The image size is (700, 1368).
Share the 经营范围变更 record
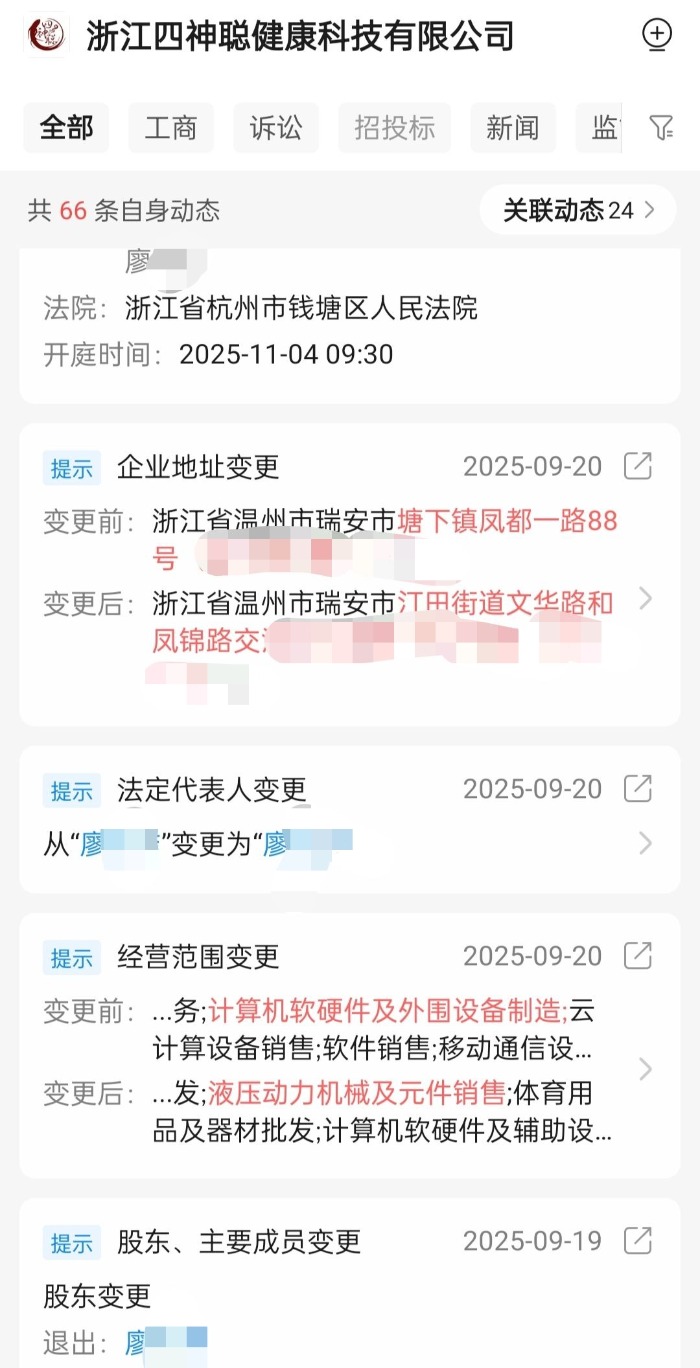tap(638, 956)
